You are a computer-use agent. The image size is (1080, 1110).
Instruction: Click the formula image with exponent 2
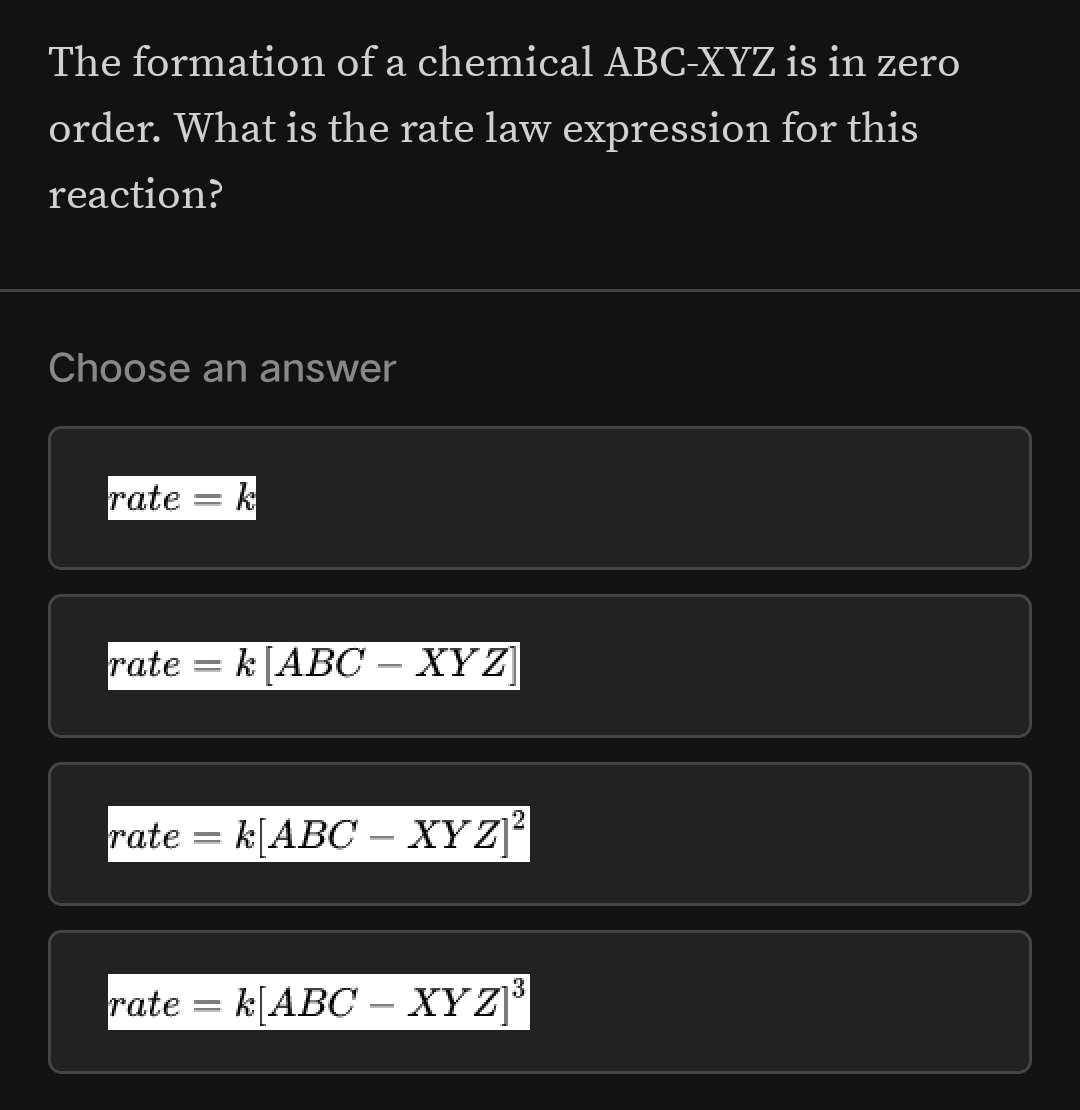click(318, 833)
